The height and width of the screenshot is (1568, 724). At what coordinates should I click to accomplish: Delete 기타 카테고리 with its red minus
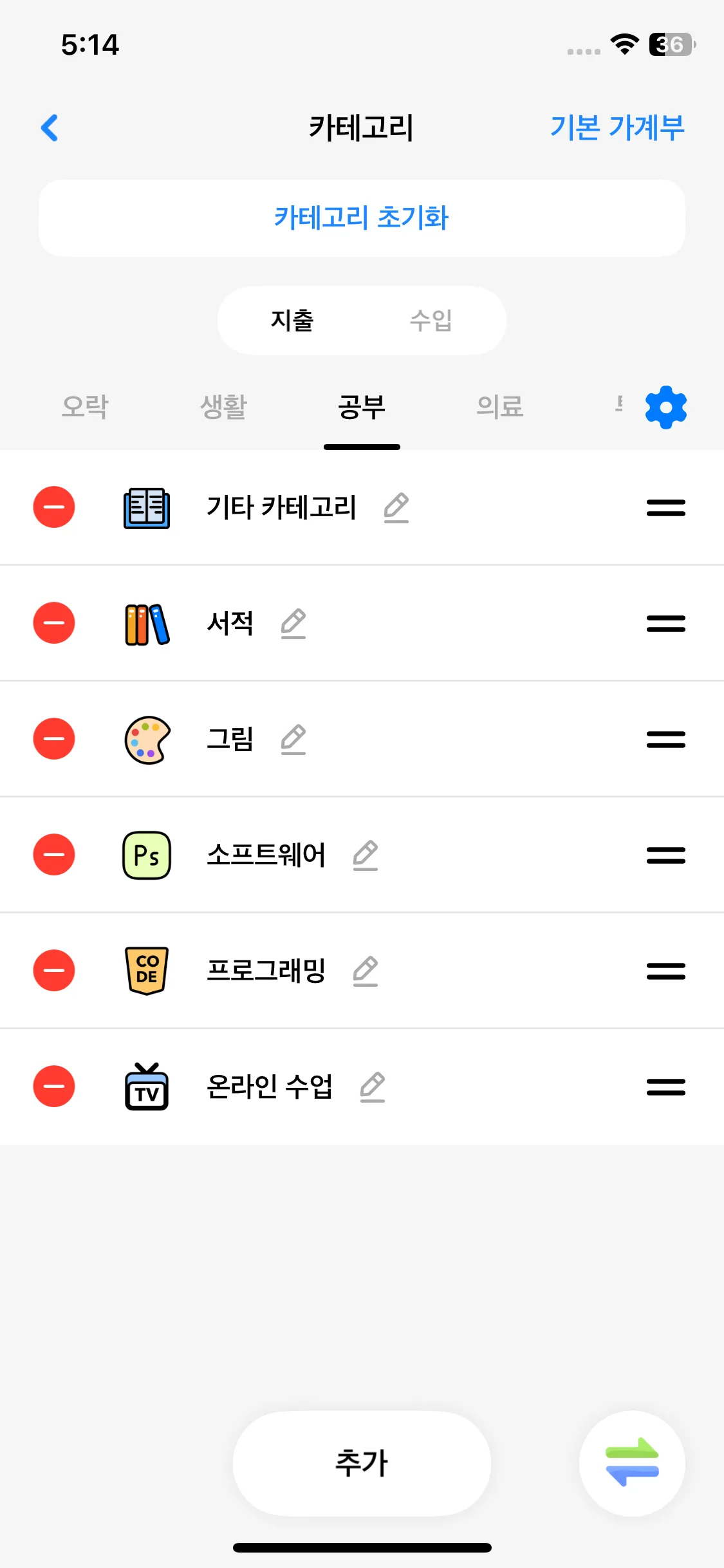point(54,507)
